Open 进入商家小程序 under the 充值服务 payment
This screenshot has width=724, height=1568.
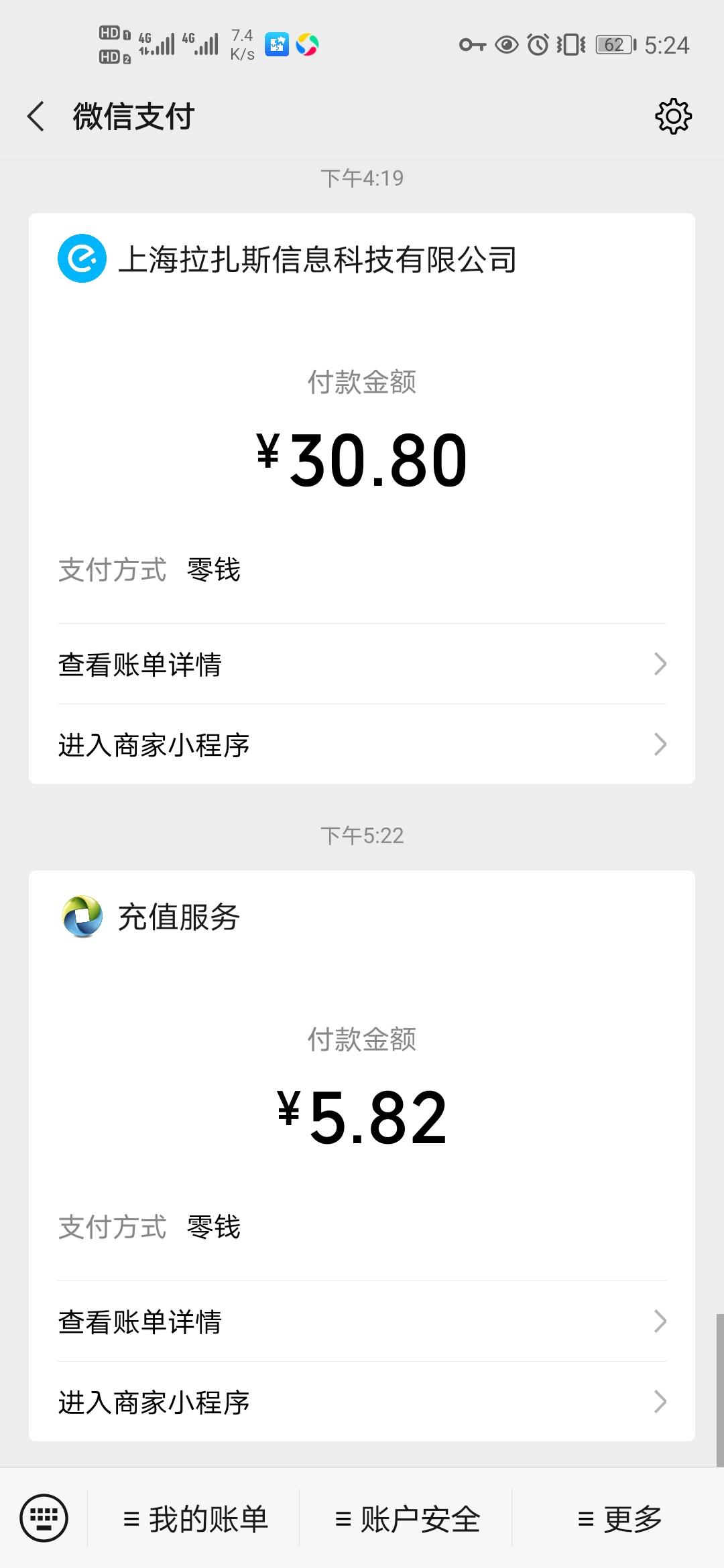point(362,1400)
